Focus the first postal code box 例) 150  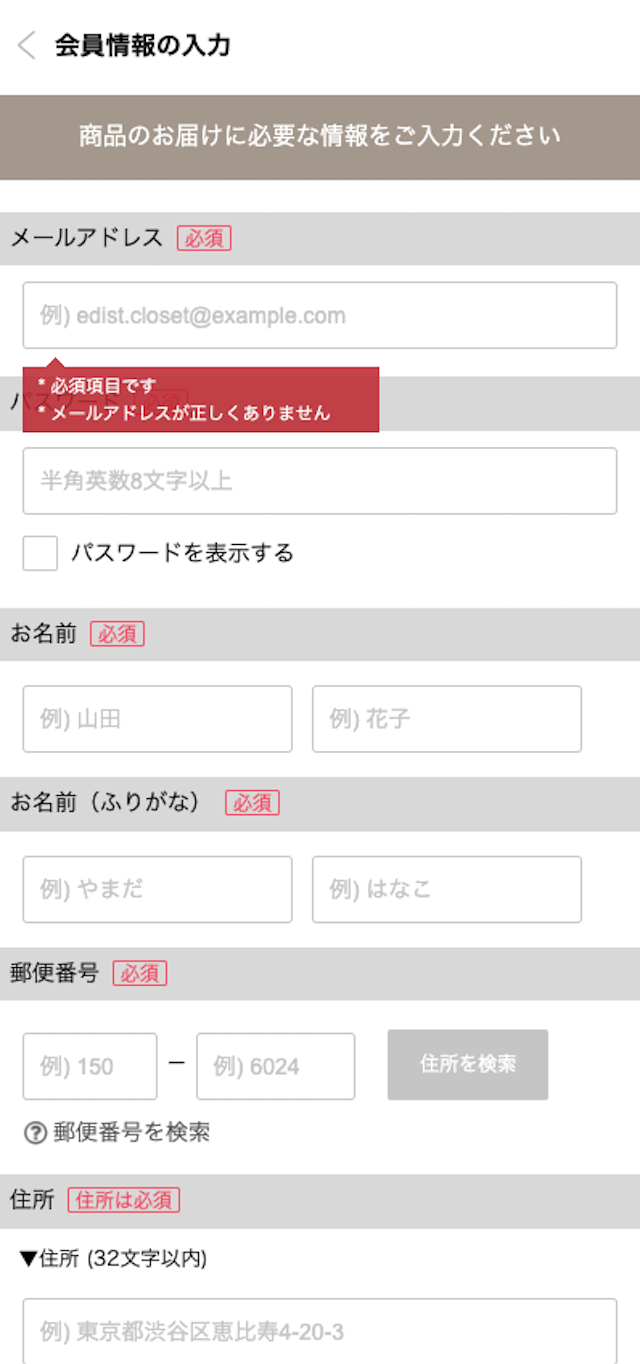pos(90,1066)
